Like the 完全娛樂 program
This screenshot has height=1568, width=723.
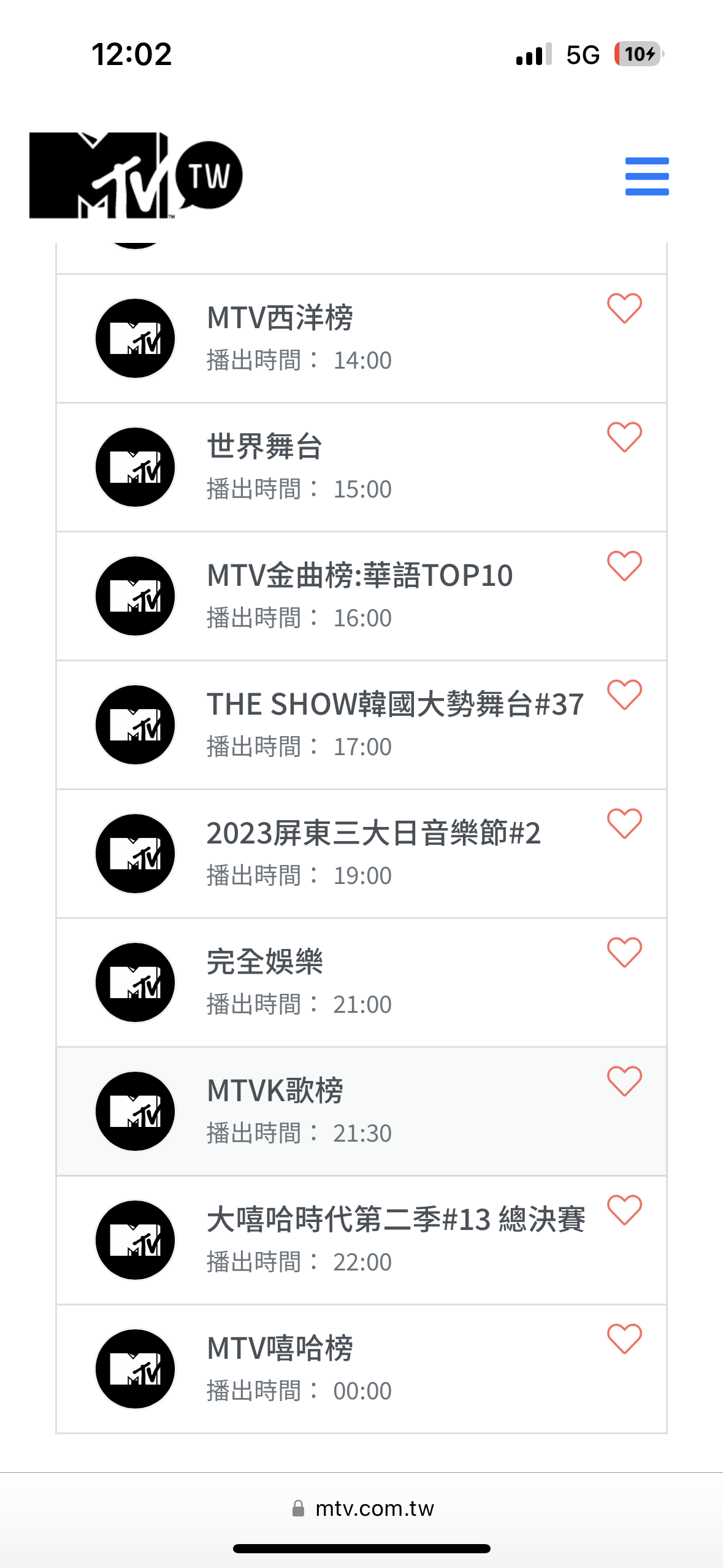coord(624,952)
